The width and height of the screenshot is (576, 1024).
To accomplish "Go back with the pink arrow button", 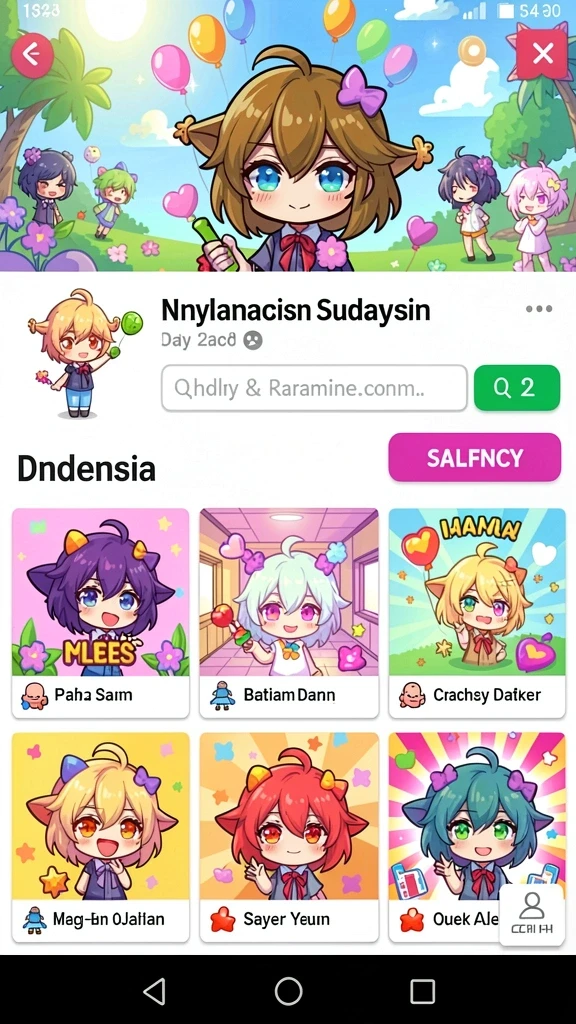I will 33,54.
